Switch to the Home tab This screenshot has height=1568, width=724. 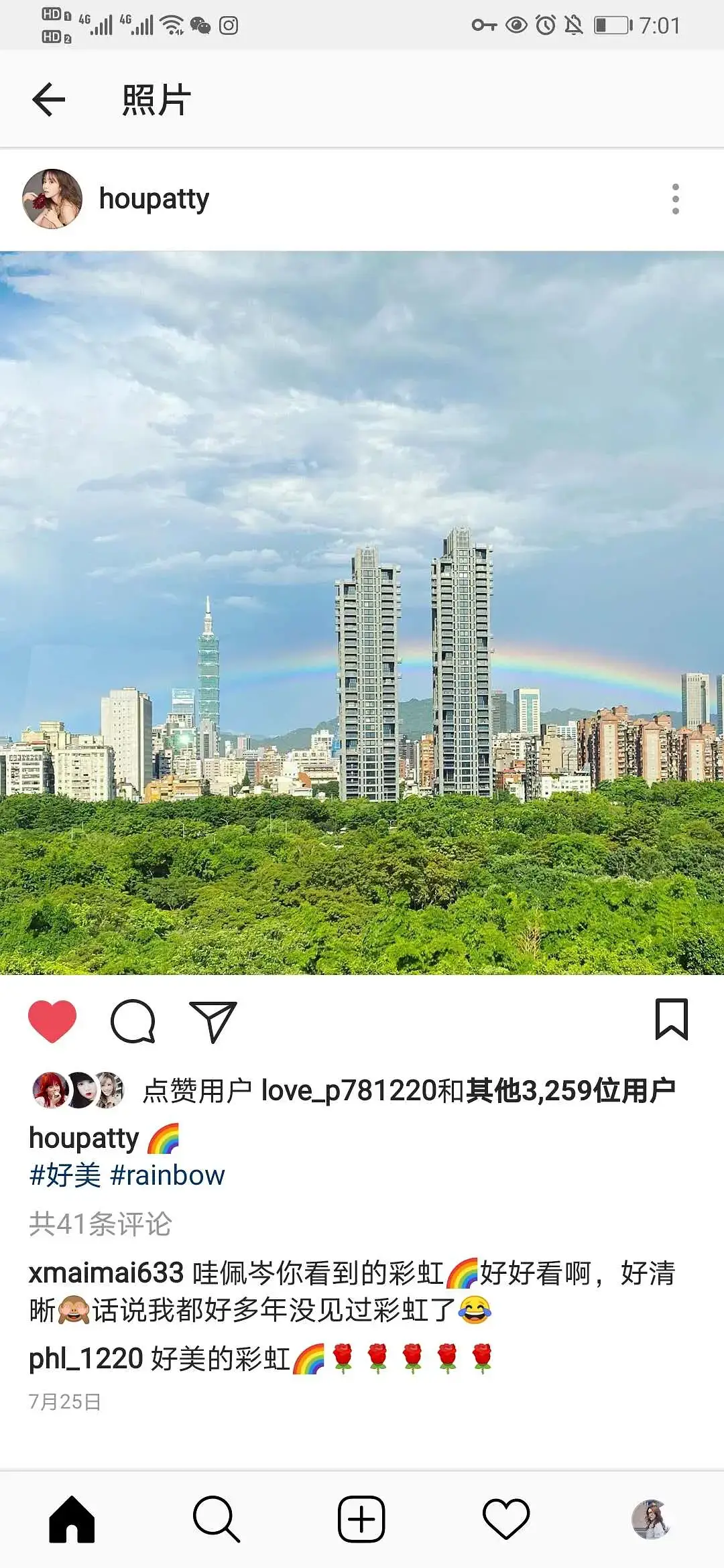(x=72, y=1520)
